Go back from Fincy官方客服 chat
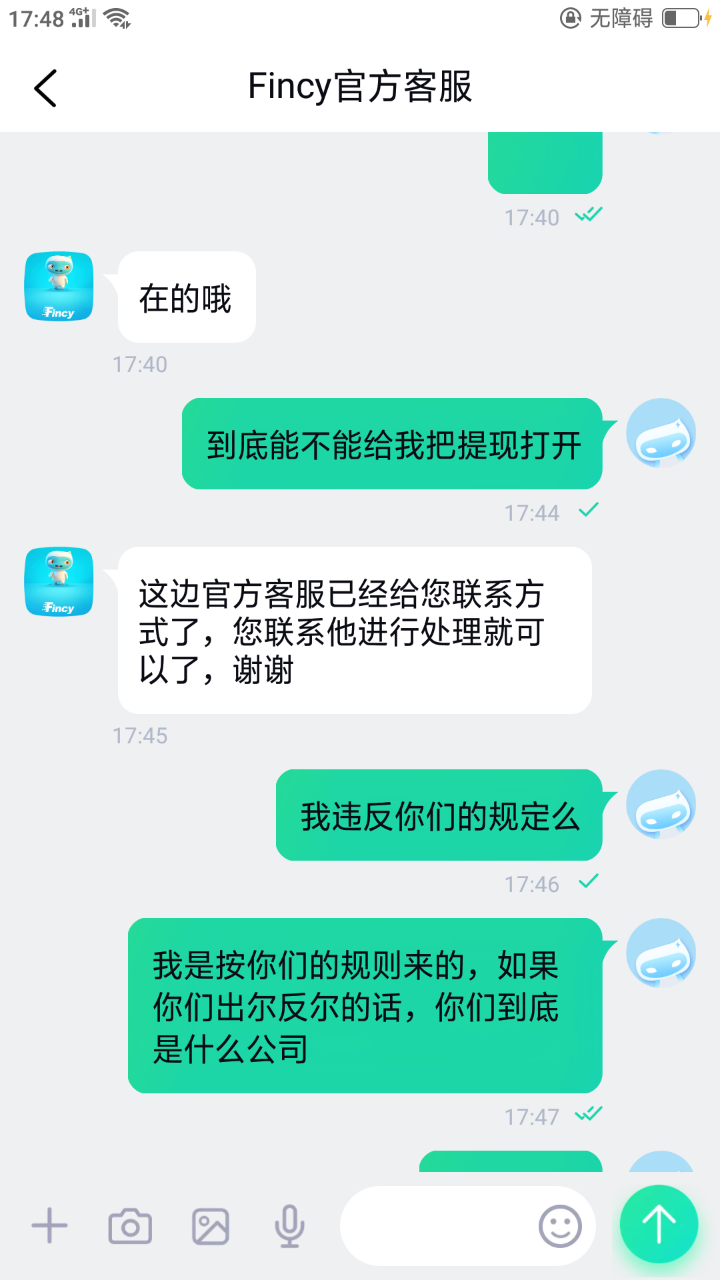Screen dimensions: 720x1280 tap(45, 88)
